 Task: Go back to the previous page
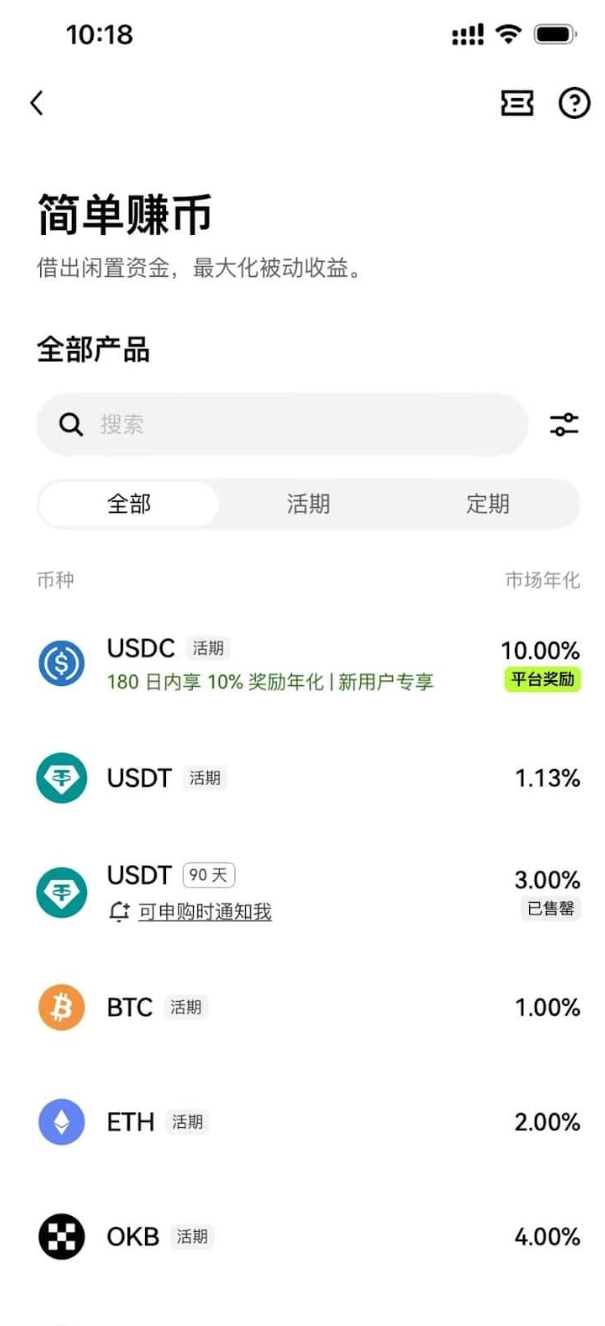click(x=37, y=103)
